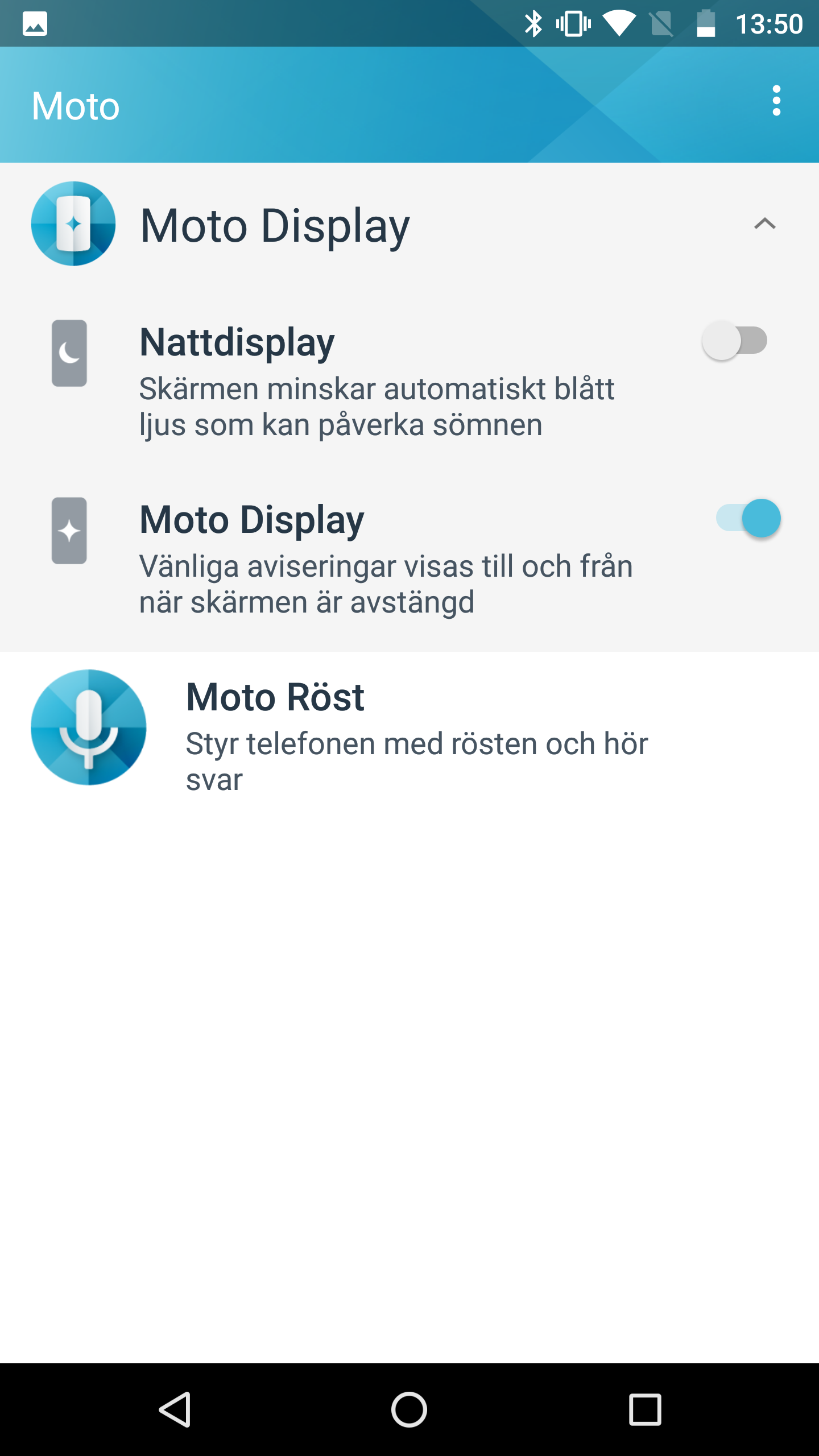Collapse the Moto Display section
The height and width of the screenshot is (1456, 819).
(764, 224)
